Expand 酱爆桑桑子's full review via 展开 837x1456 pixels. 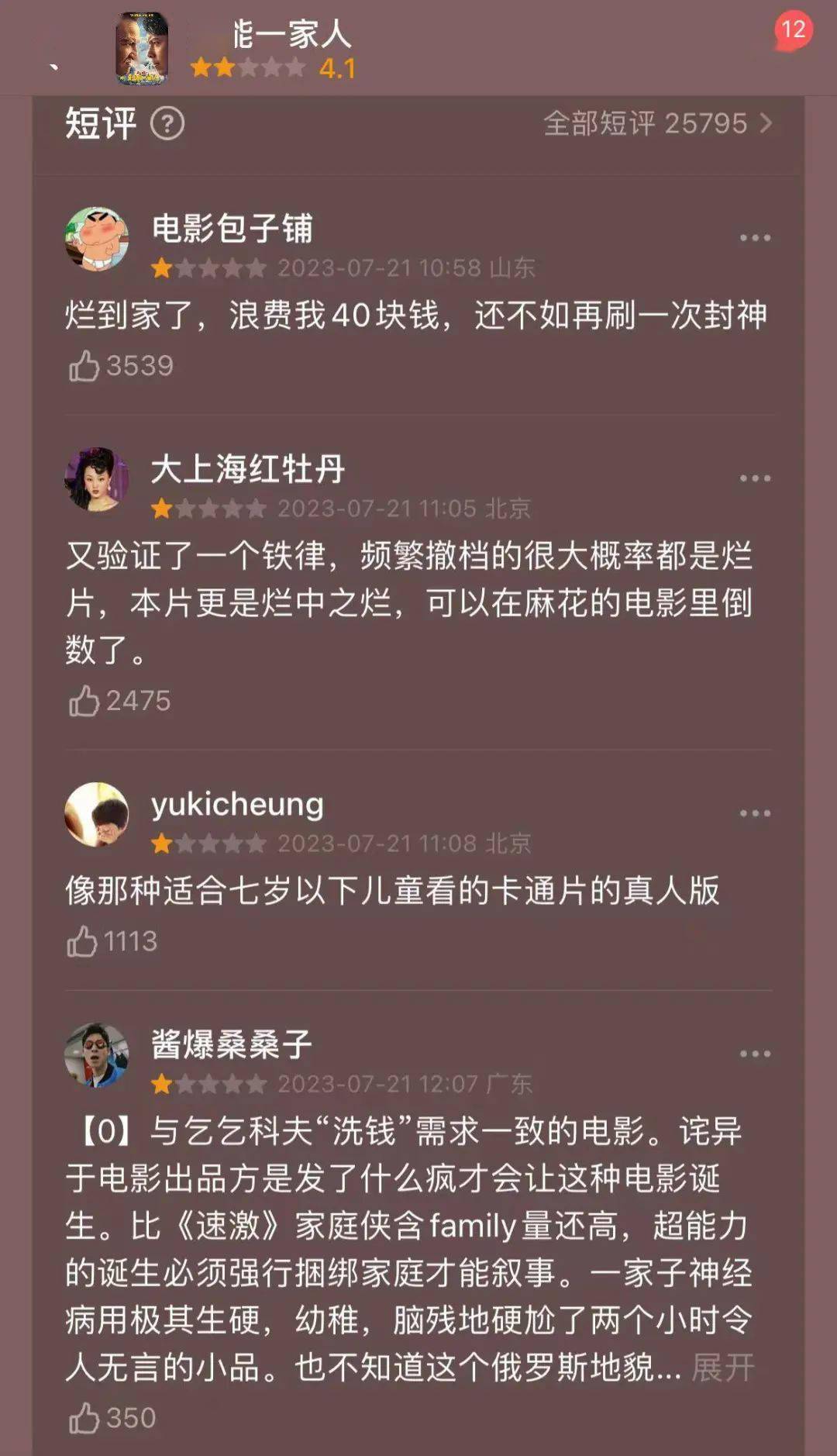click(x=723, y=1368)
